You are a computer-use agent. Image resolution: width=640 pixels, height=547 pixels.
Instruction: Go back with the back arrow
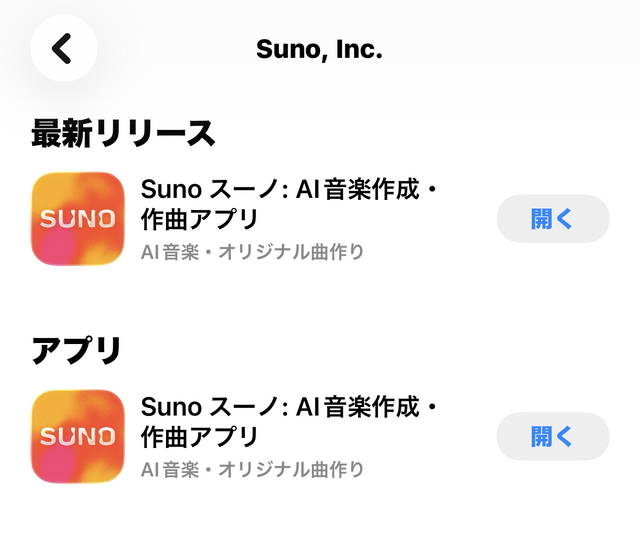(63, 48)
